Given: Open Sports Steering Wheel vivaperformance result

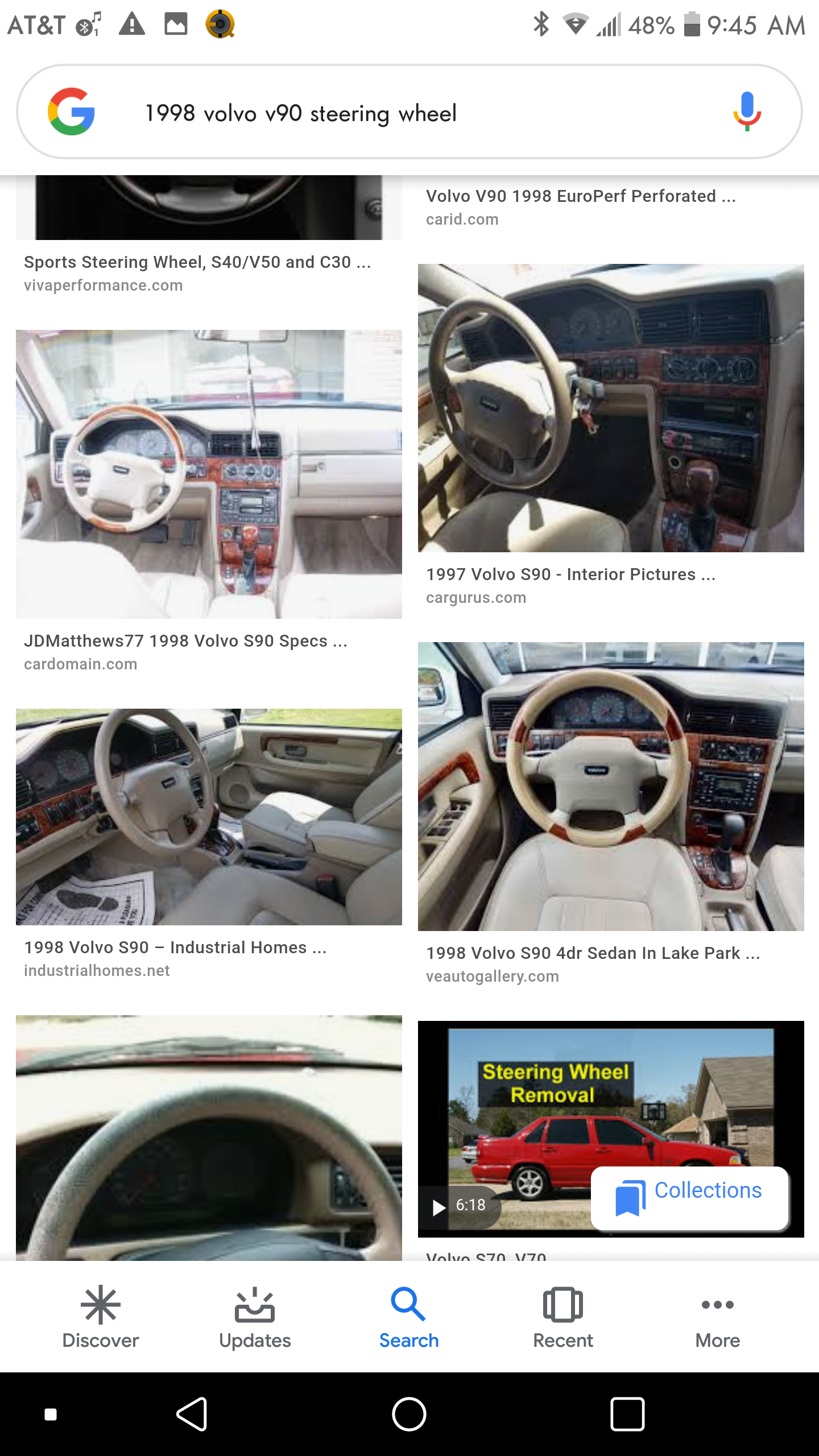Looking at the screenshot, I should coord(197,262).
